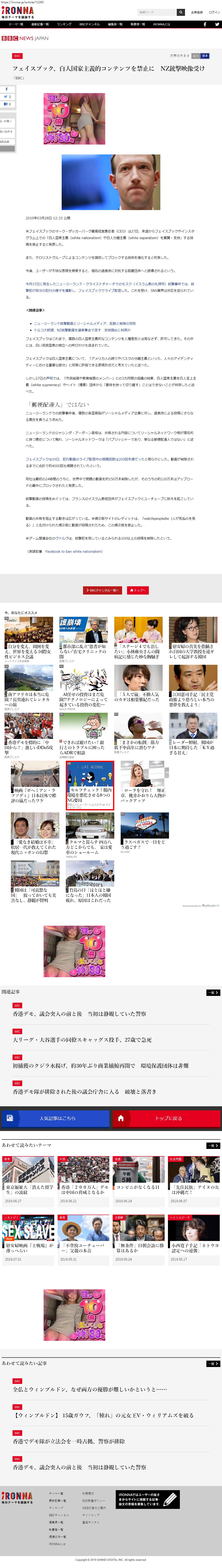
Task: Tap the search magnifier button
Action: click(181, 12)
